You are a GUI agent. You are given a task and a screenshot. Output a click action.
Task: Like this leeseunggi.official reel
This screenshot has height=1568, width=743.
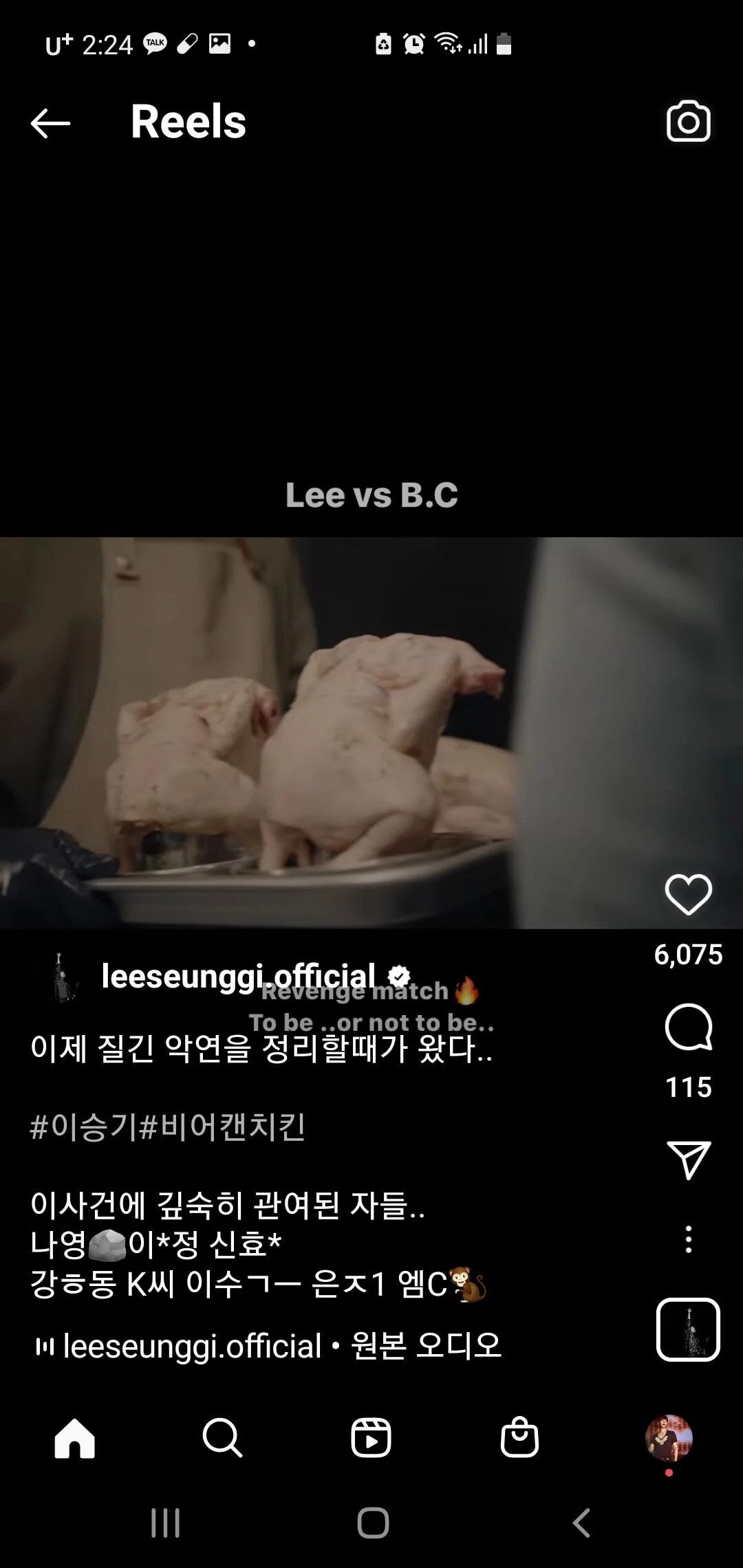pyautogui.click(x=688, y=895)
